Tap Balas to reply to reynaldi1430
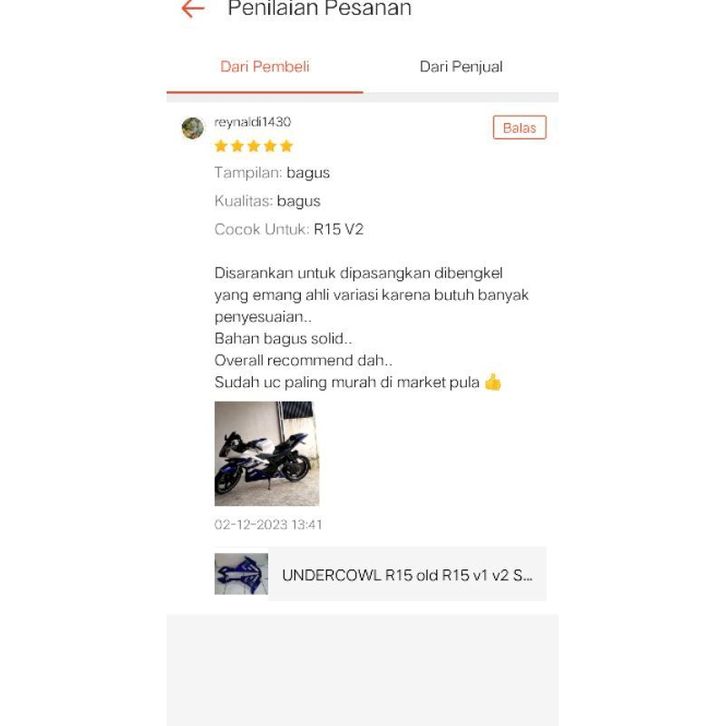The height and width of the screenshot is (726, 726). coord(519,128)
